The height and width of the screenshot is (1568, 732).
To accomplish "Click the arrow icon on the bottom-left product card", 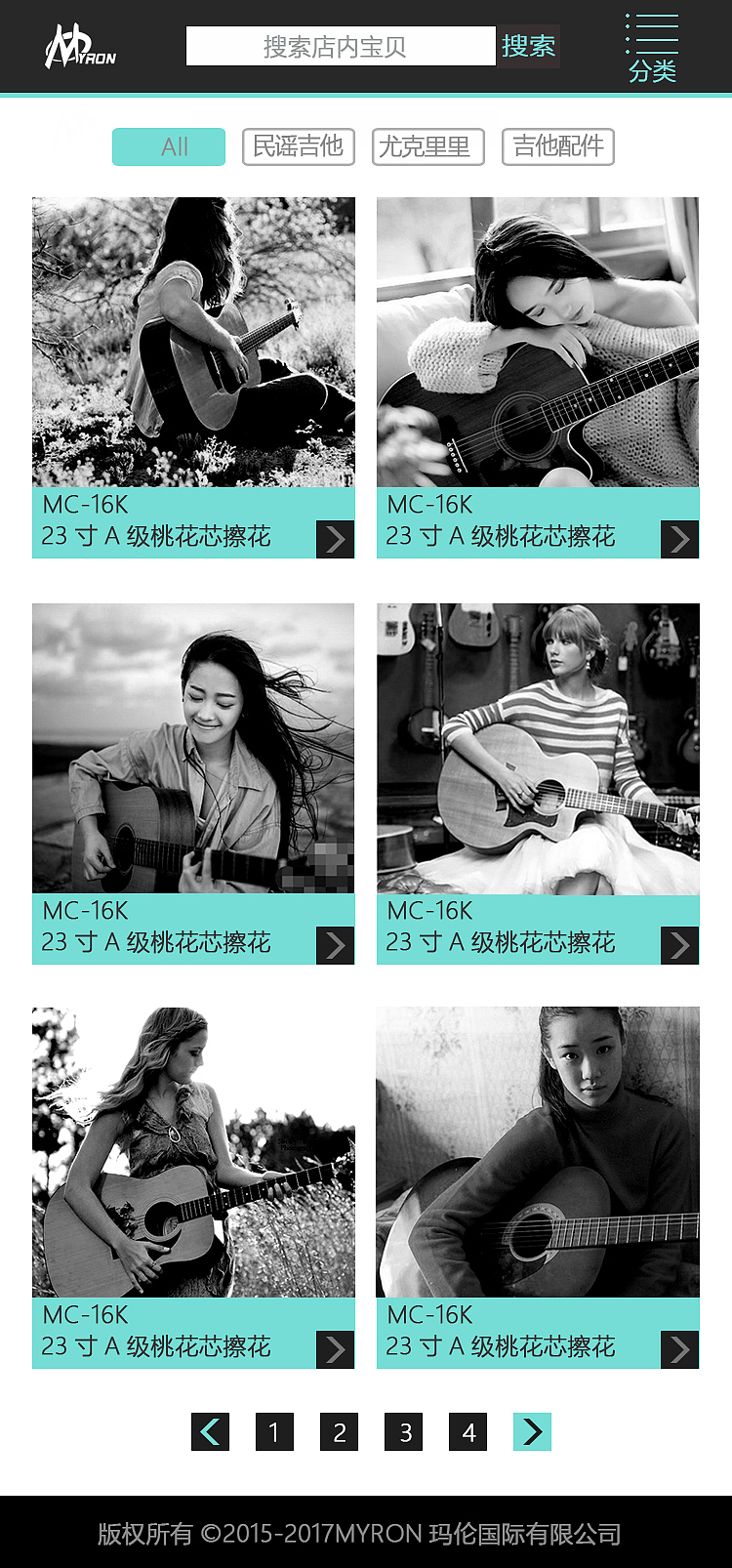I will coord(334,1349).
